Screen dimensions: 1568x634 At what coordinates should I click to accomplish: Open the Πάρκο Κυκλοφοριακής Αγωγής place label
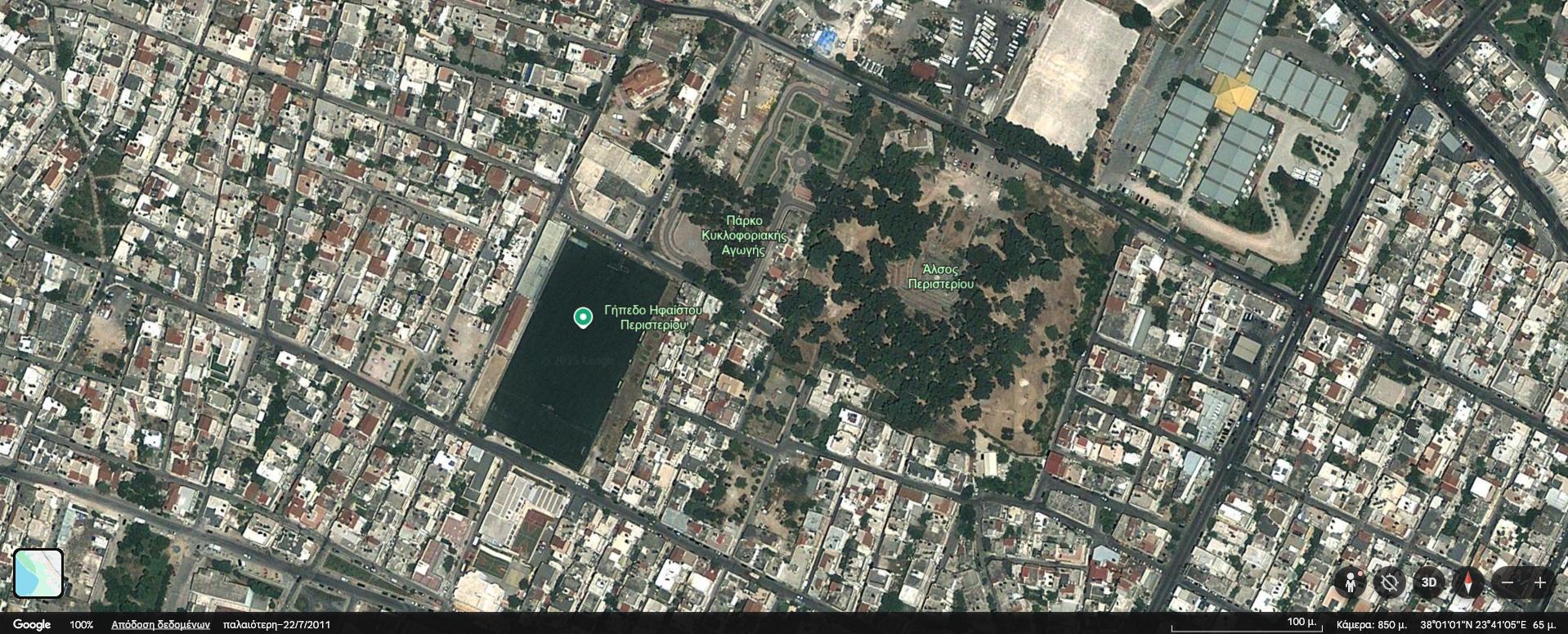point(744,236)
